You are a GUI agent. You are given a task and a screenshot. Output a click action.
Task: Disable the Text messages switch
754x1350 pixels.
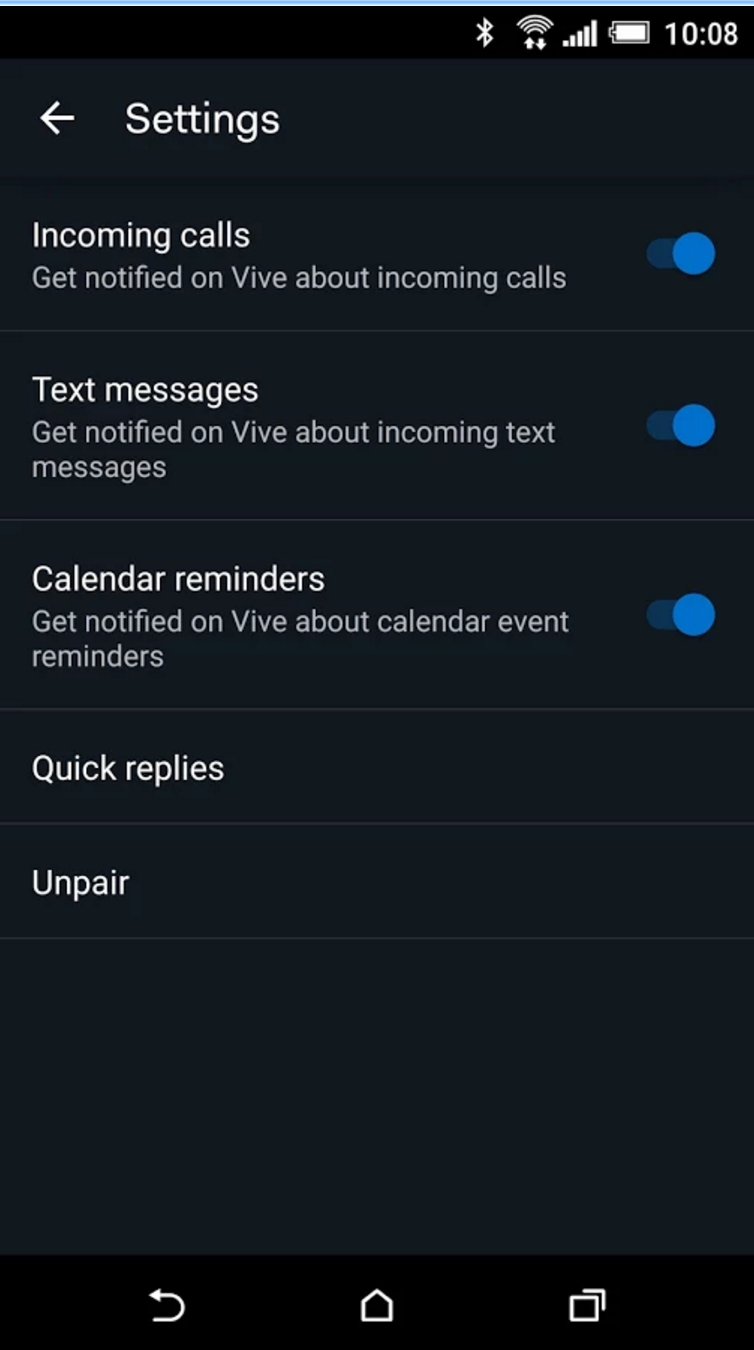680,426
